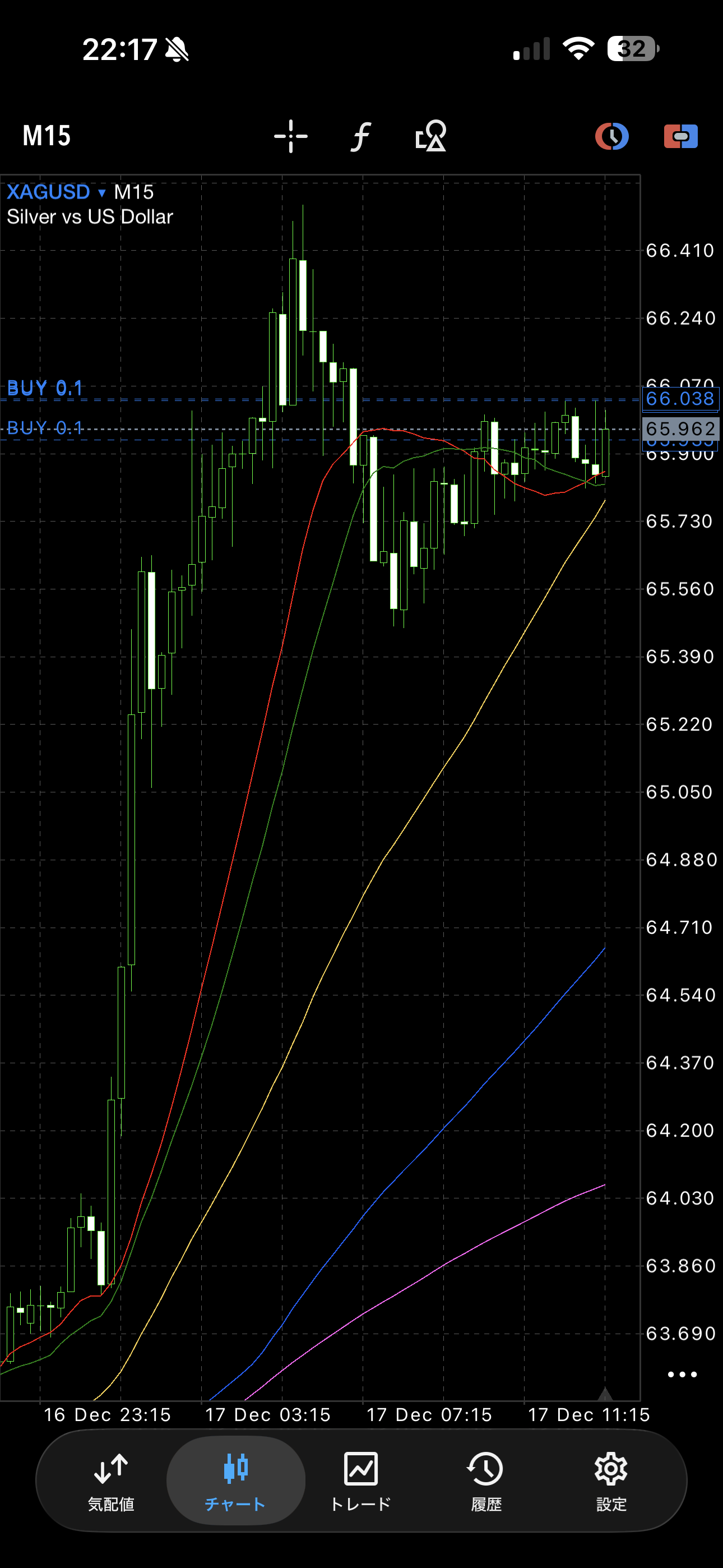The image size is (723, 1568).
Task: Open the M15 timeframe selector
Action: 47,135
